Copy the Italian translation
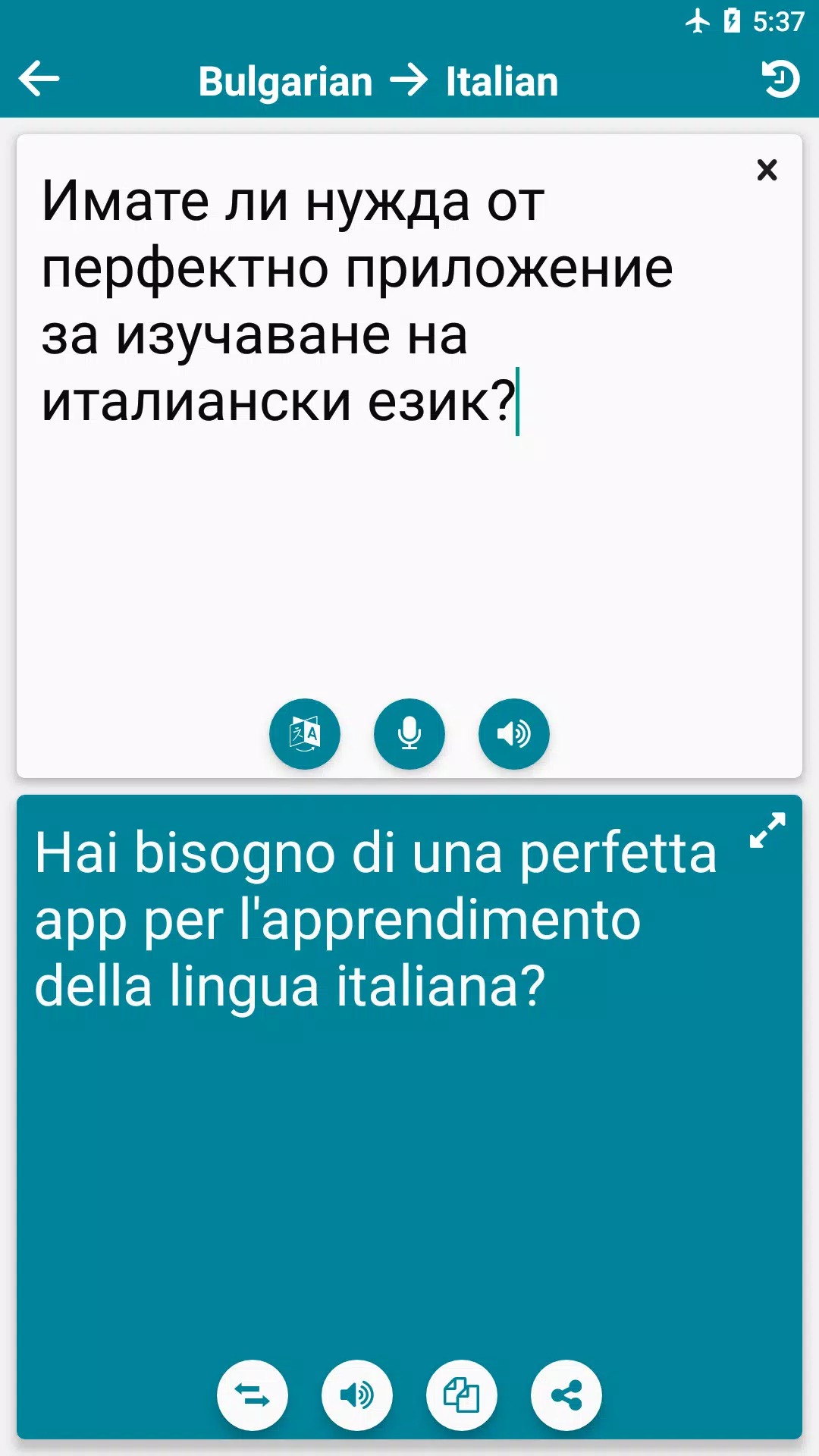Image resolution: width=819 pixels, height=1456 pixels. pos(462,1395)
